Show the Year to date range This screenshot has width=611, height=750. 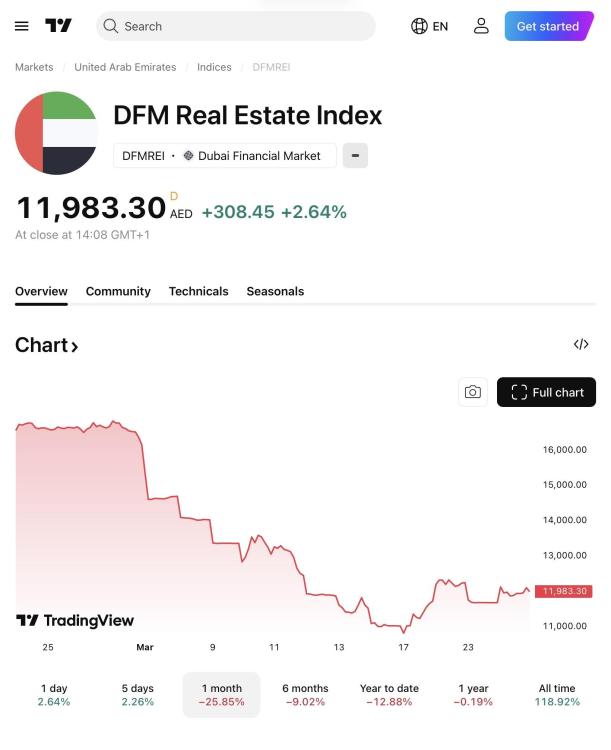point(389,694)
